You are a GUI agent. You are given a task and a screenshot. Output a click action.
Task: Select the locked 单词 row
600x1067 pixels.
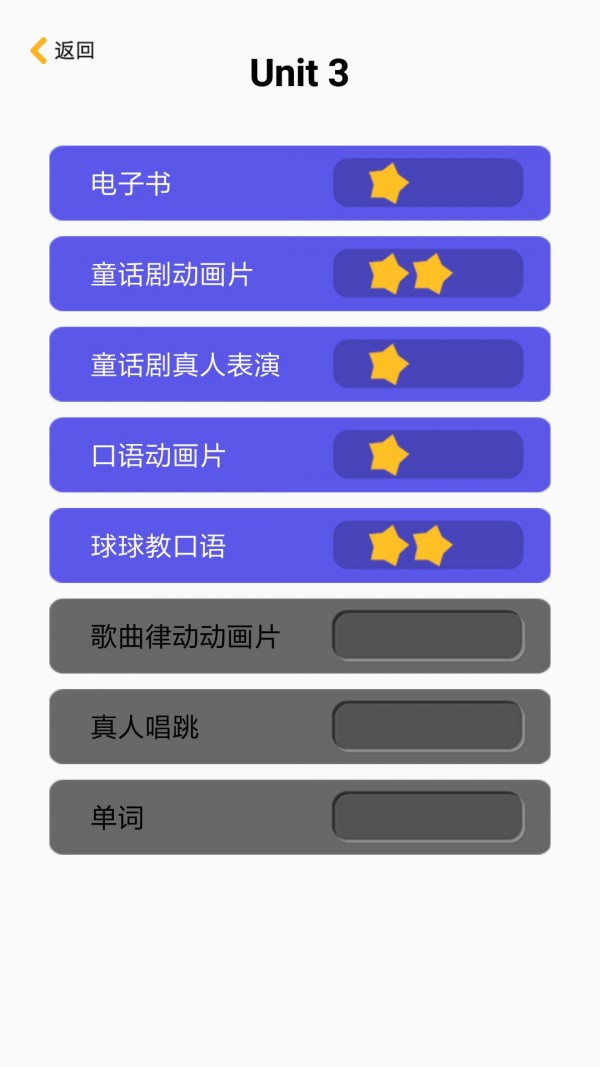(x=299, y=817)
